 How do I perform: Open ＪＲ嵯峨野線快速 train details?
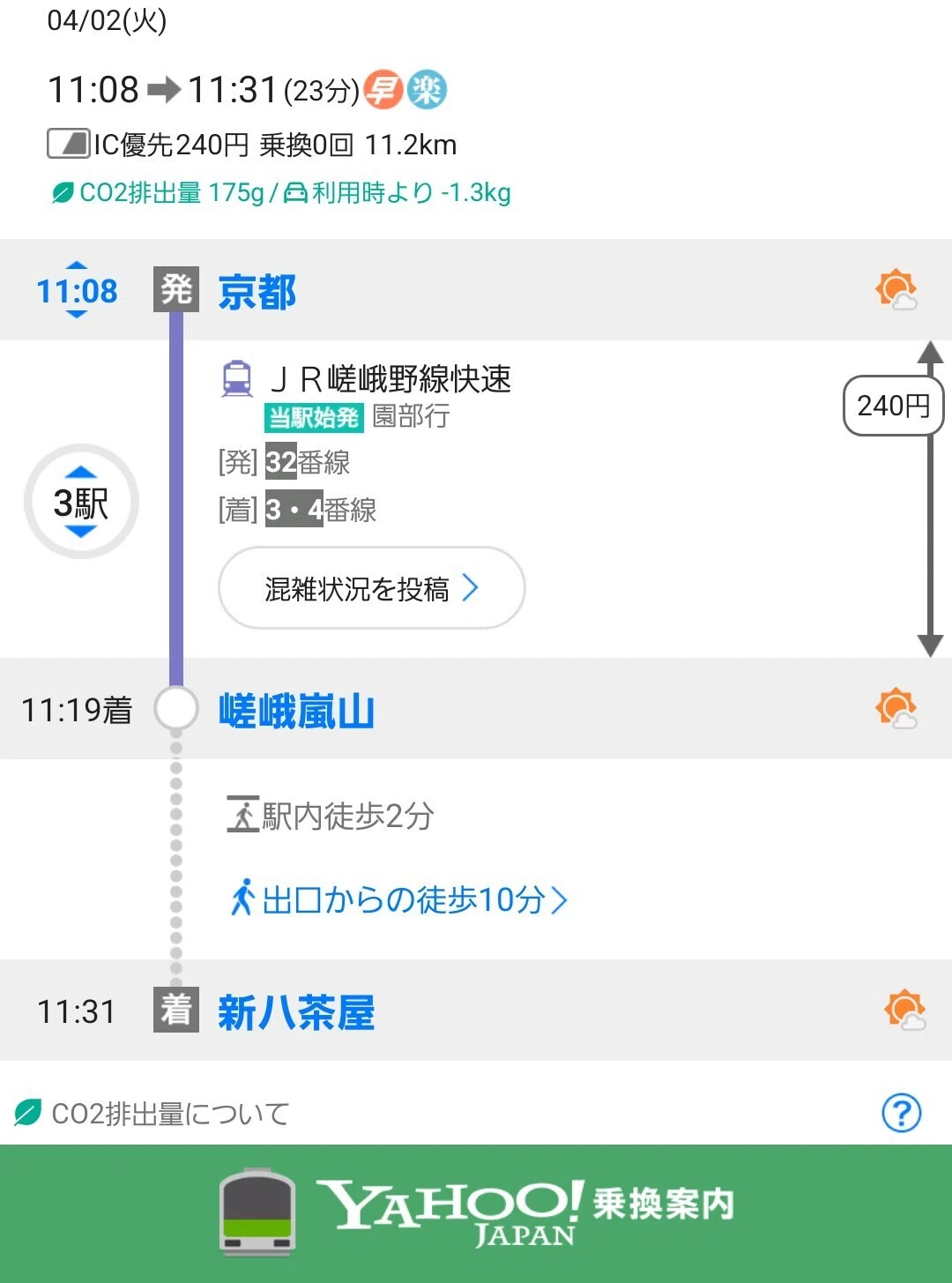click(390, 379)
